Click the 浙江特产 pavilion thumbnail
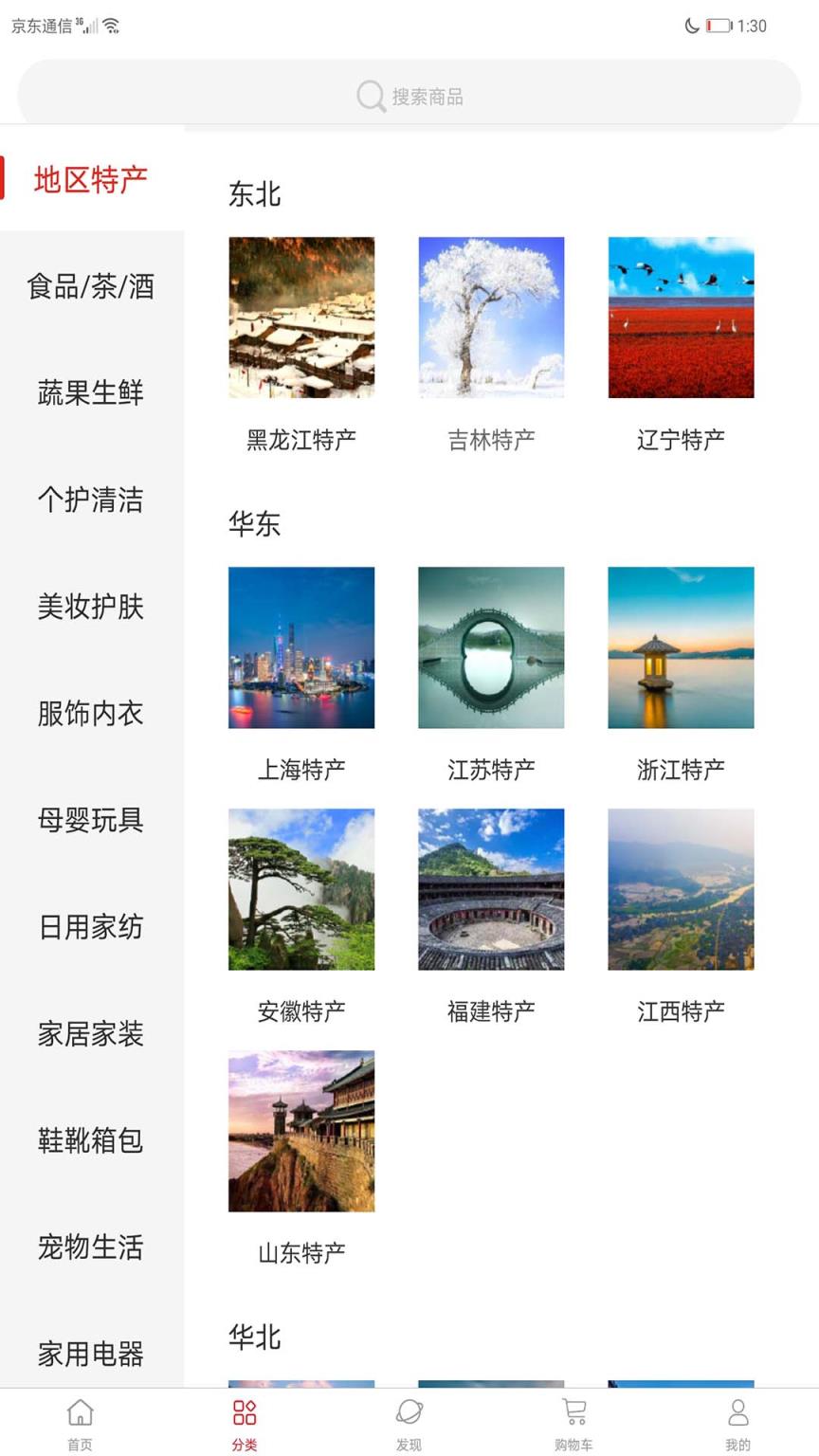The image size is (819, 1456). pos(681,648)
